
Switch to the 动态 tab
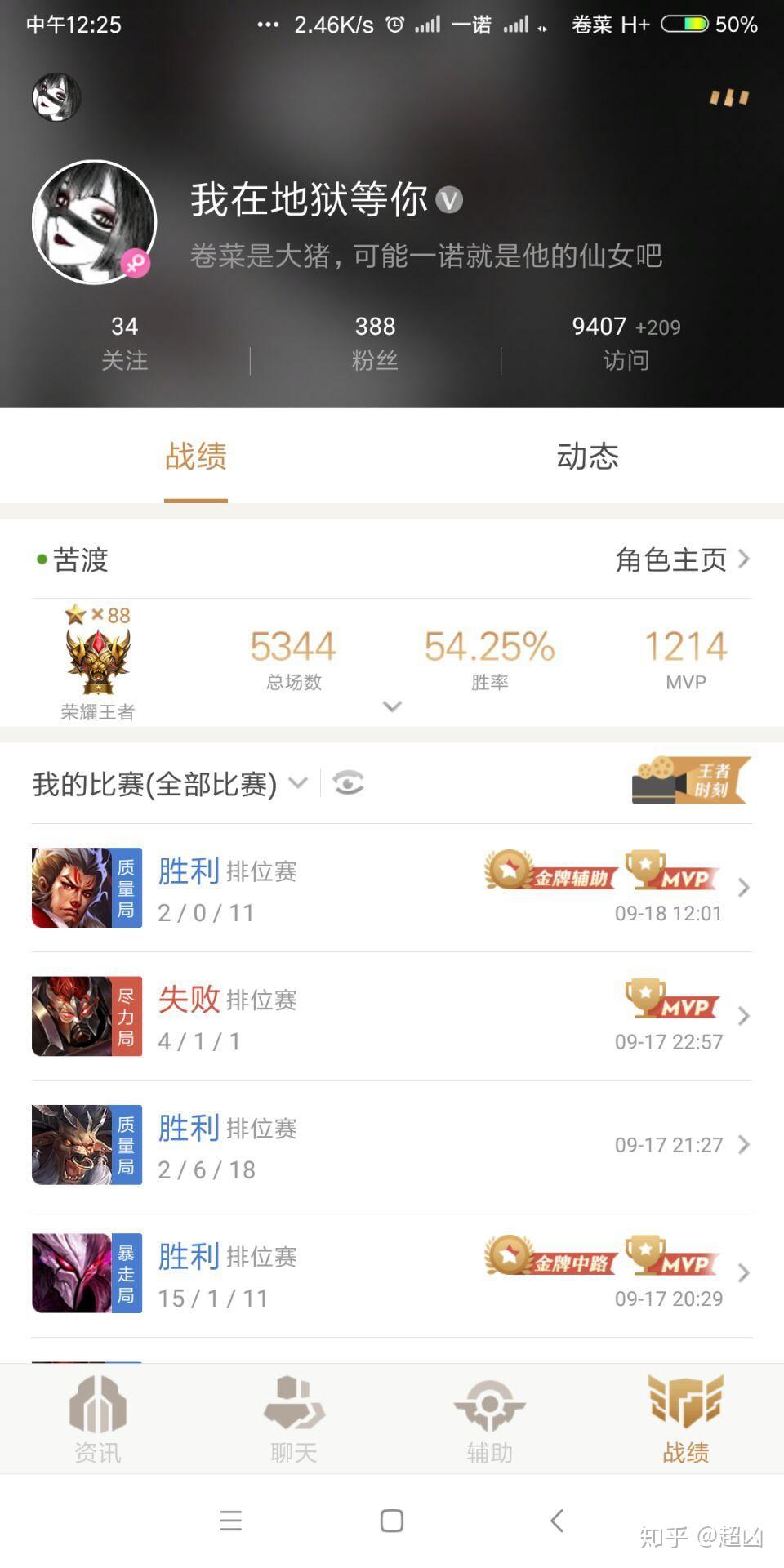click(587, 456)
